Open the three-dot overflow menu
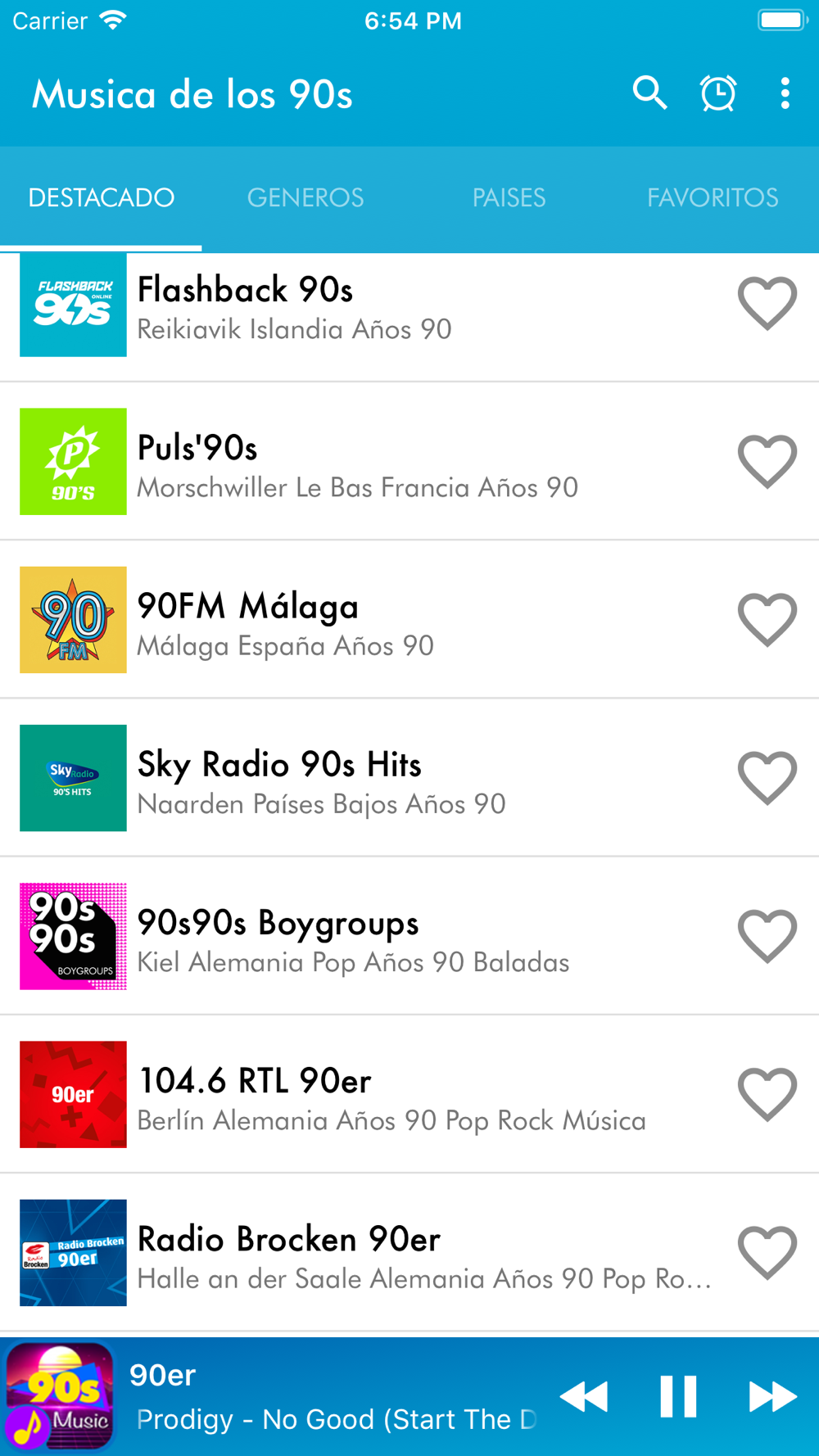 tap(785, 93)
